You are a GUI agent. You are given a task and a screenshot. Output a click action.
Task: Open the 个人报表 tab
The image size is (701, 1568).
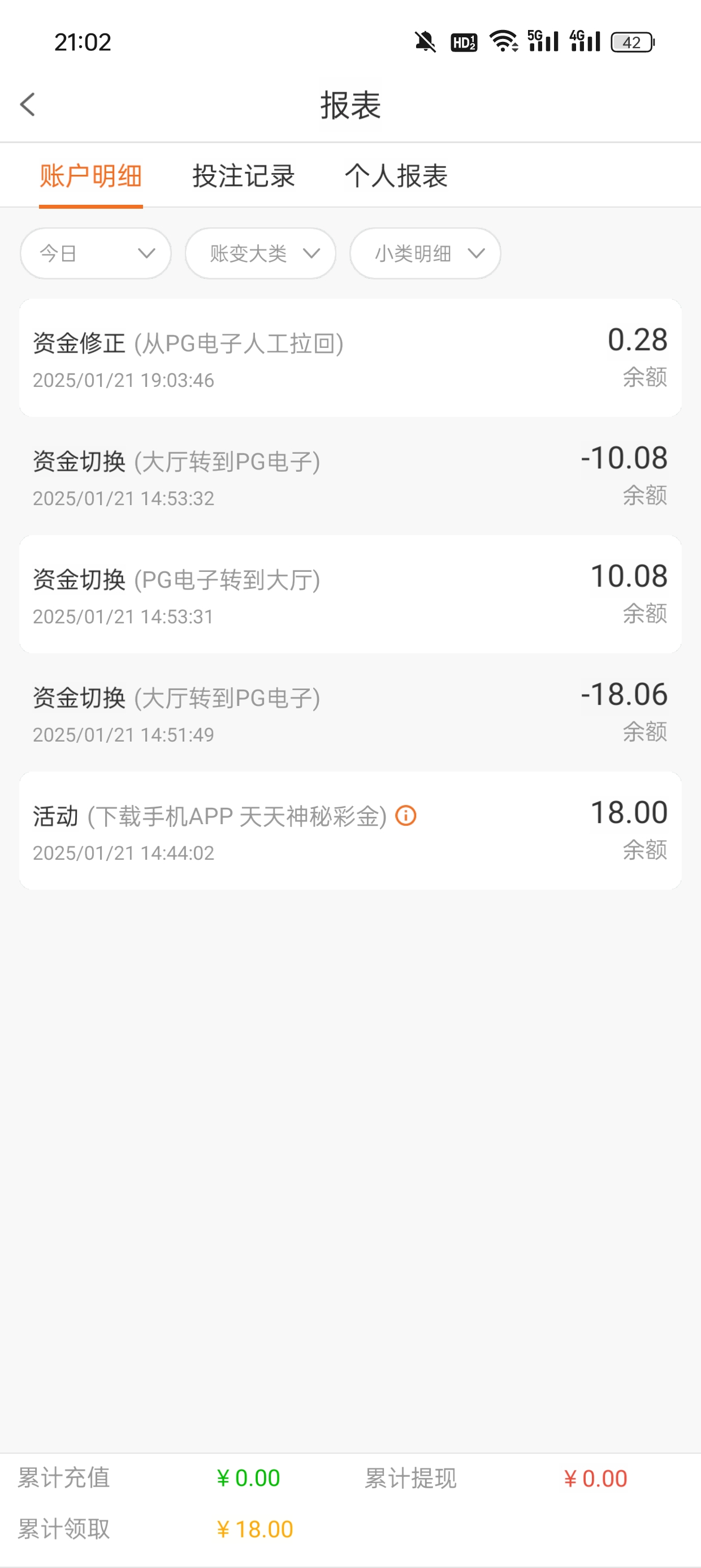coord(396,176)
